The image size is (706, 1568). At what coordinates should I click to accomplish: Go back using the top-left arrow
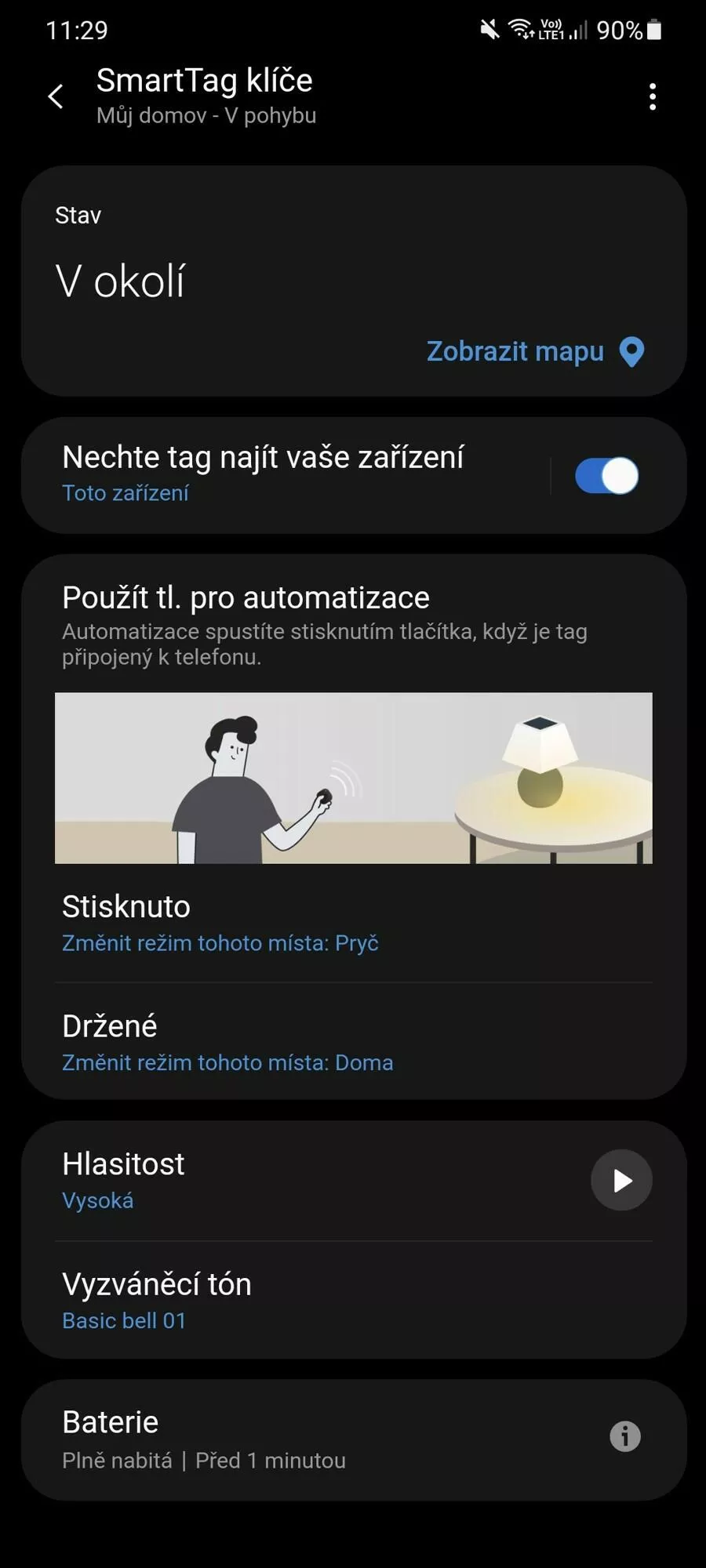[56, 96]
